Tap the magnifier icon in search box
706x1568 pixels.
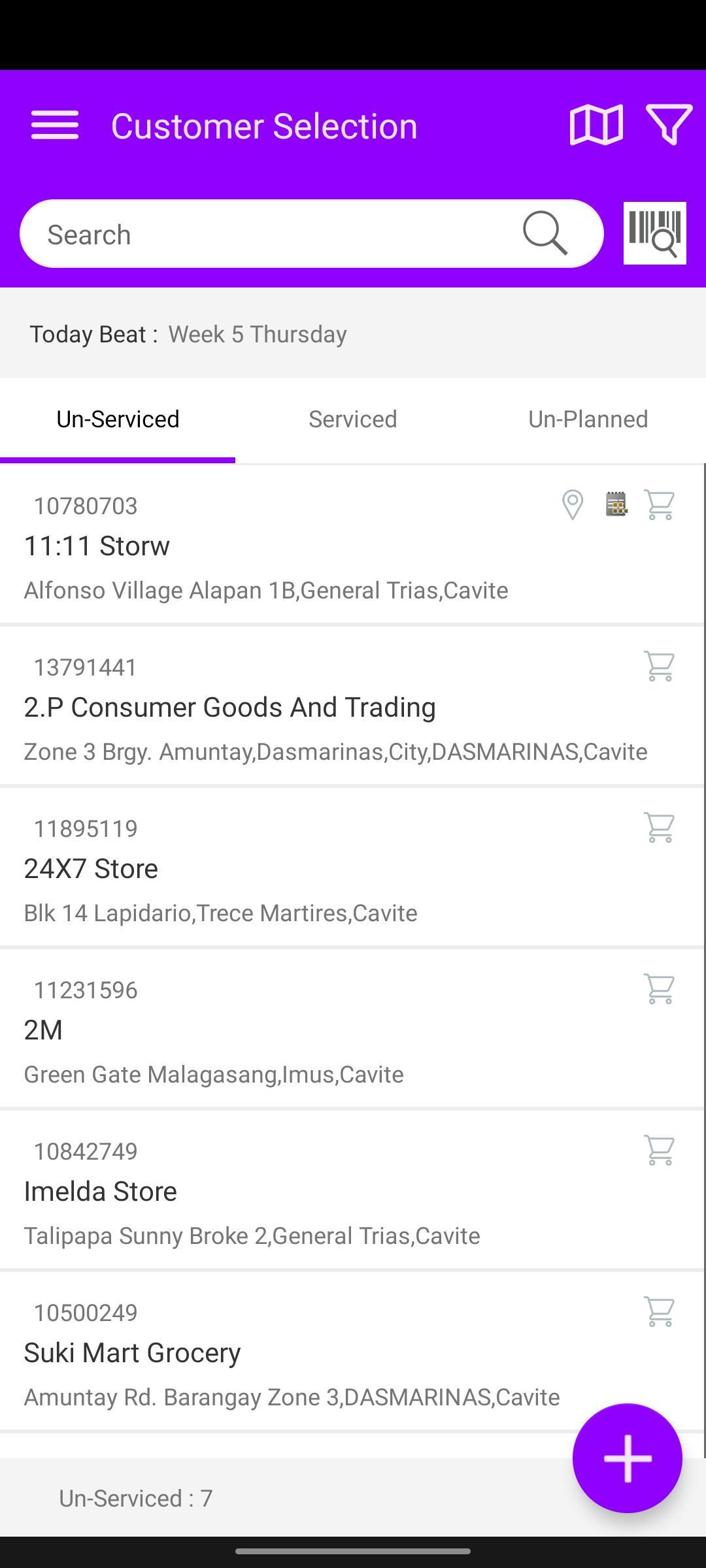pos(545,233)
